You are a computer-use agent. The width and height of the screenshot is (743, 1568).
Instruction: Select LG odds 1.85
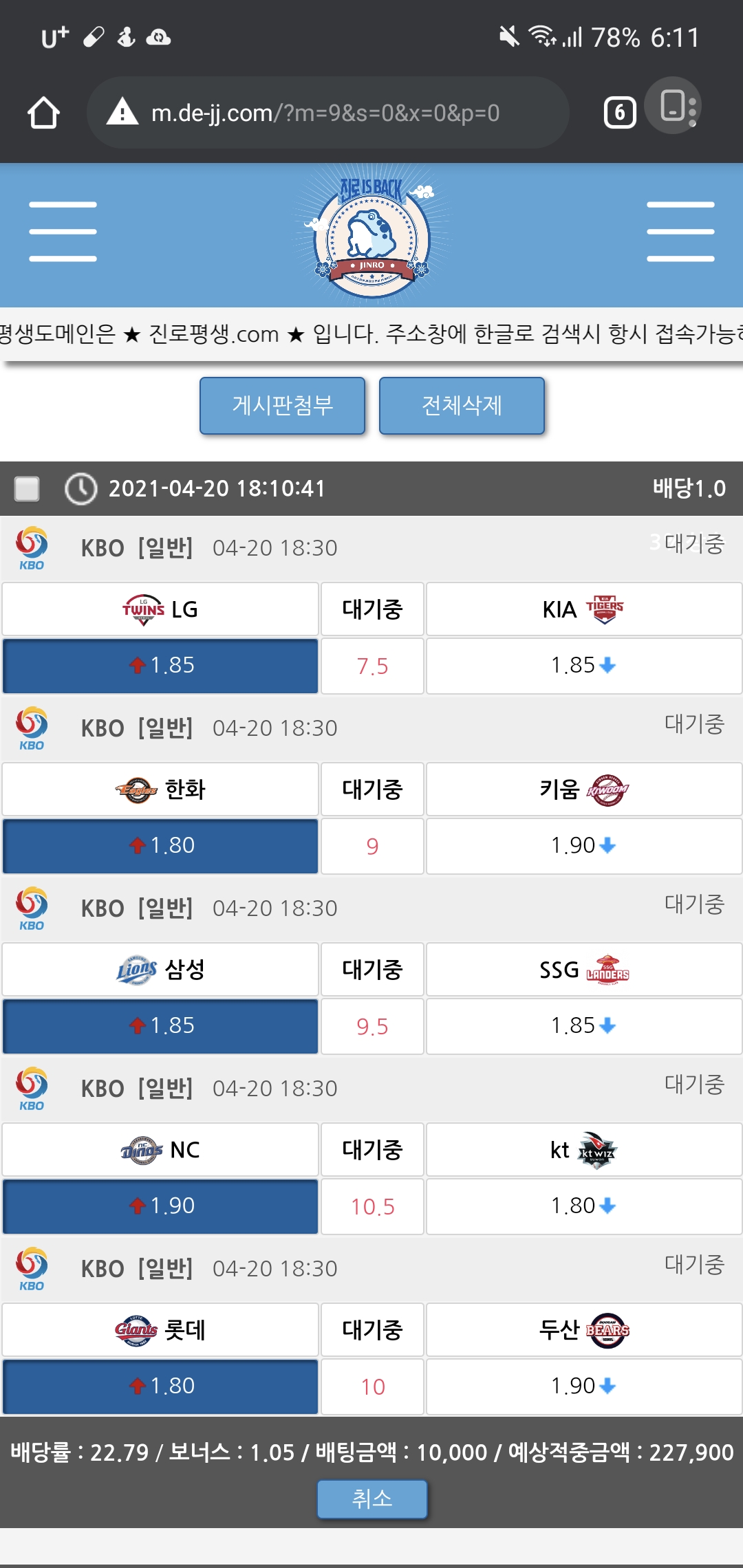(x=160, y=666)
